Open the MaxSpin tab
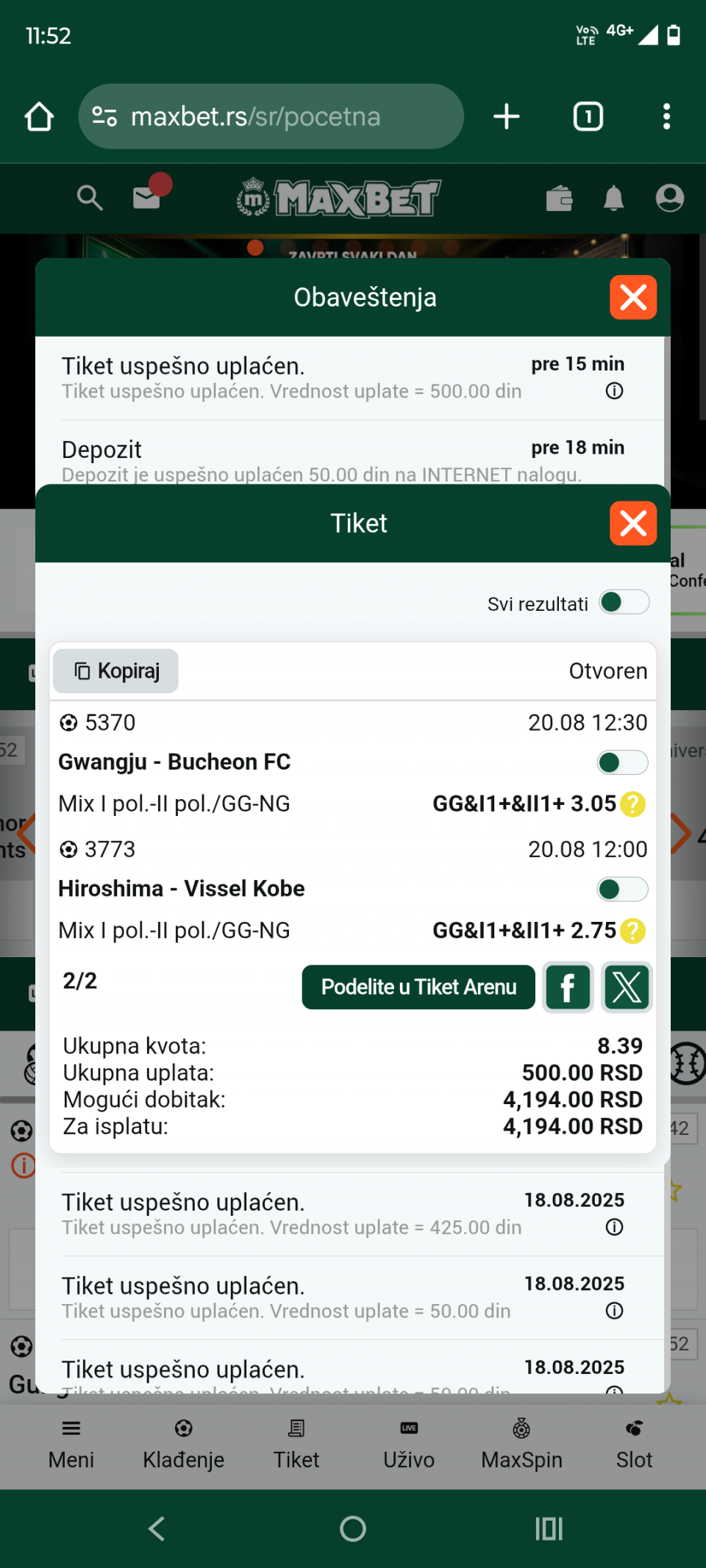This screenshot has width=706, height=1568. coord(521,1445)
